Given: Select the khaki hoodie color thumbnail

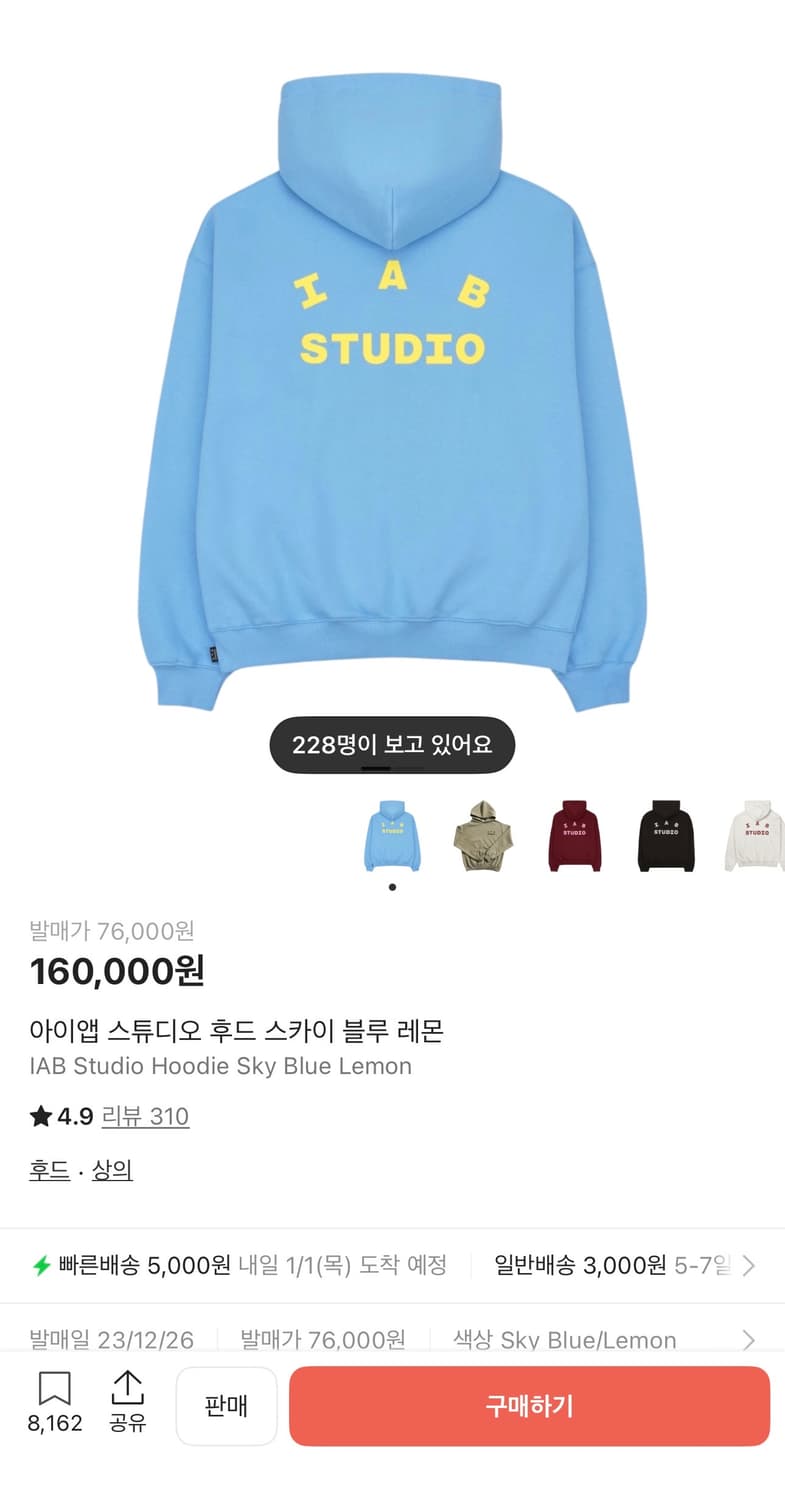Looking at the screenshot, I should point(483,833).
